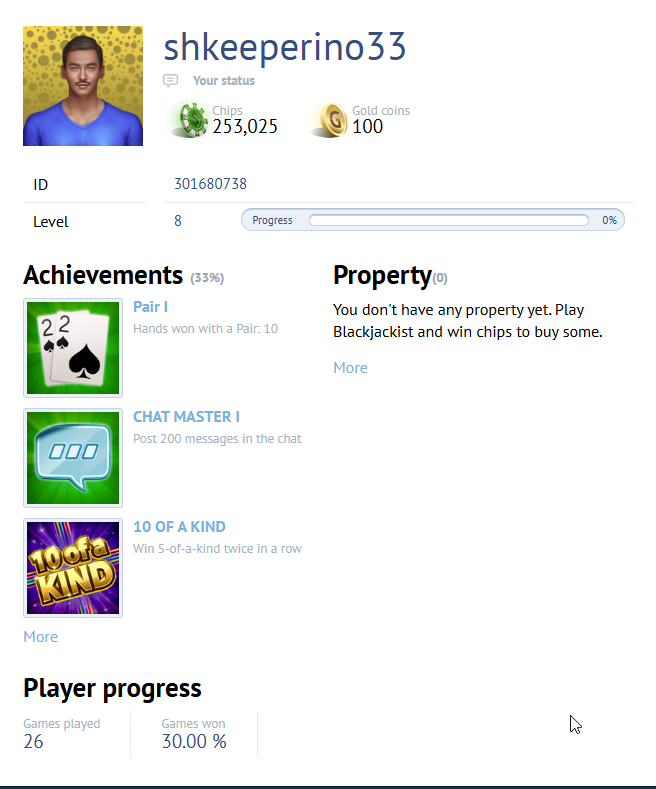Tap the 10 of a Kind tile
Viewport: 656px width, 789px height.
[x=73, y=567]
